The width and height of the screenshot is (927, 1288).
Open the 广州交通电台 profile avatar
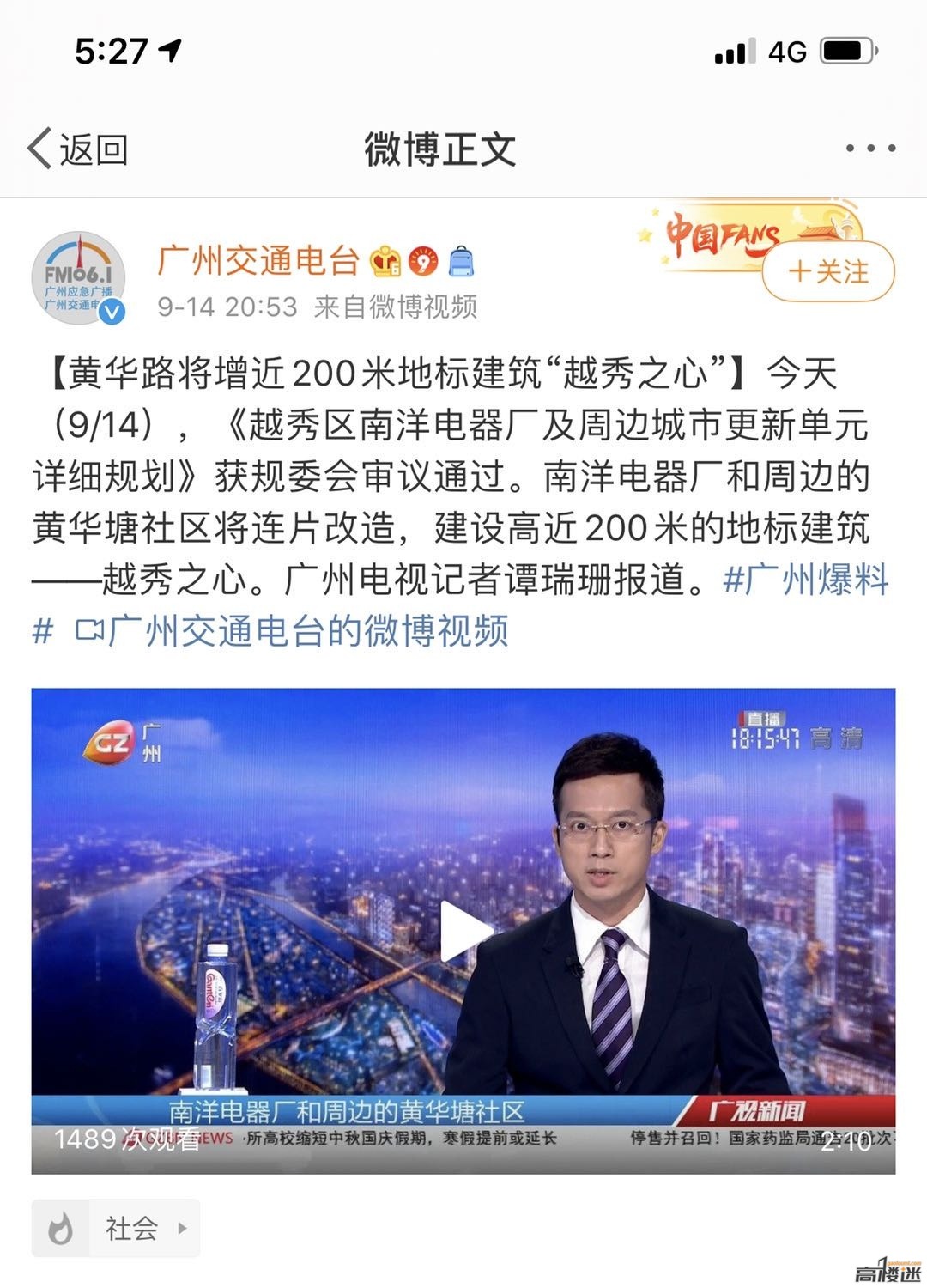pos(78,278)
